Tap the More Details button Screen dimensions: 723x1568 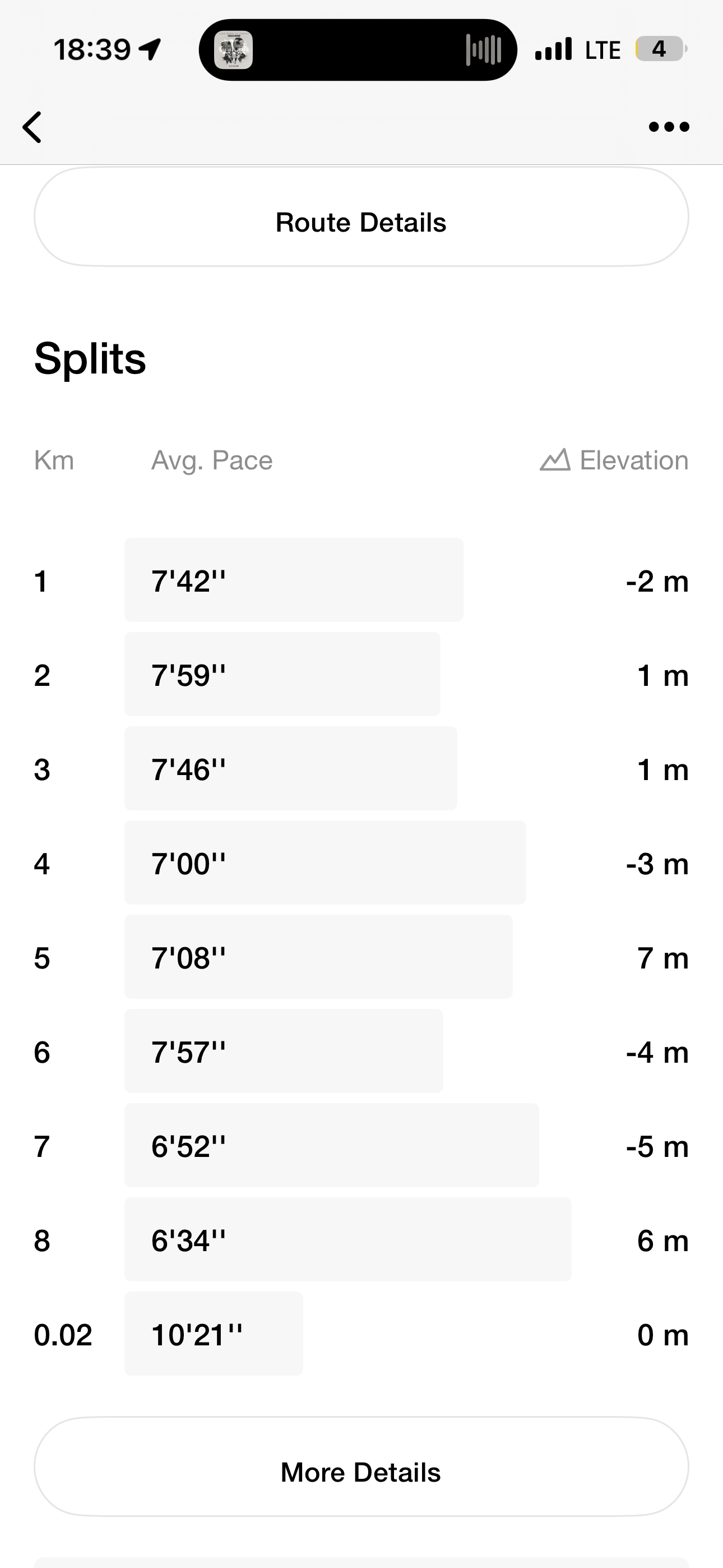361,1466
